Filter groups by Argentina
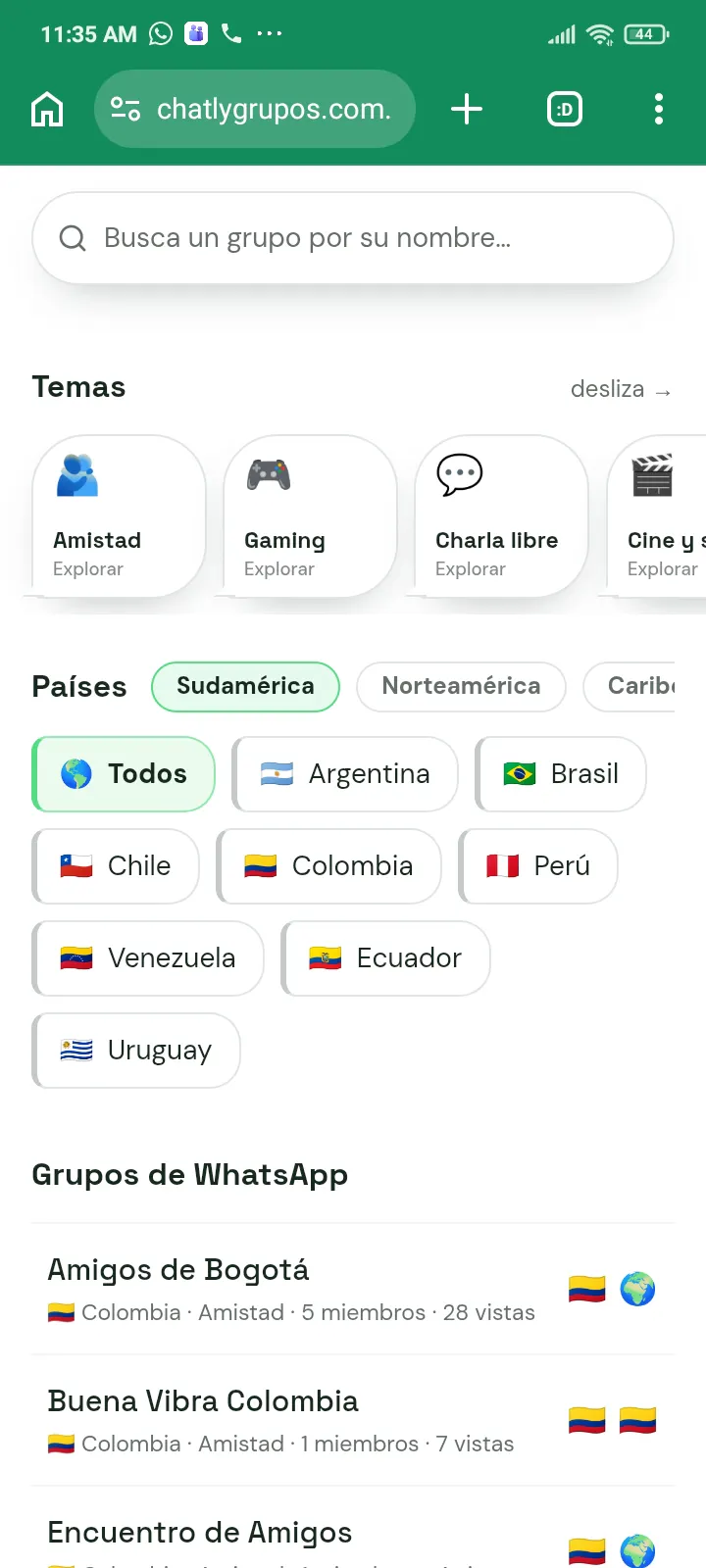Viewport: 706px width, 1568px height. tap(345, 774)
